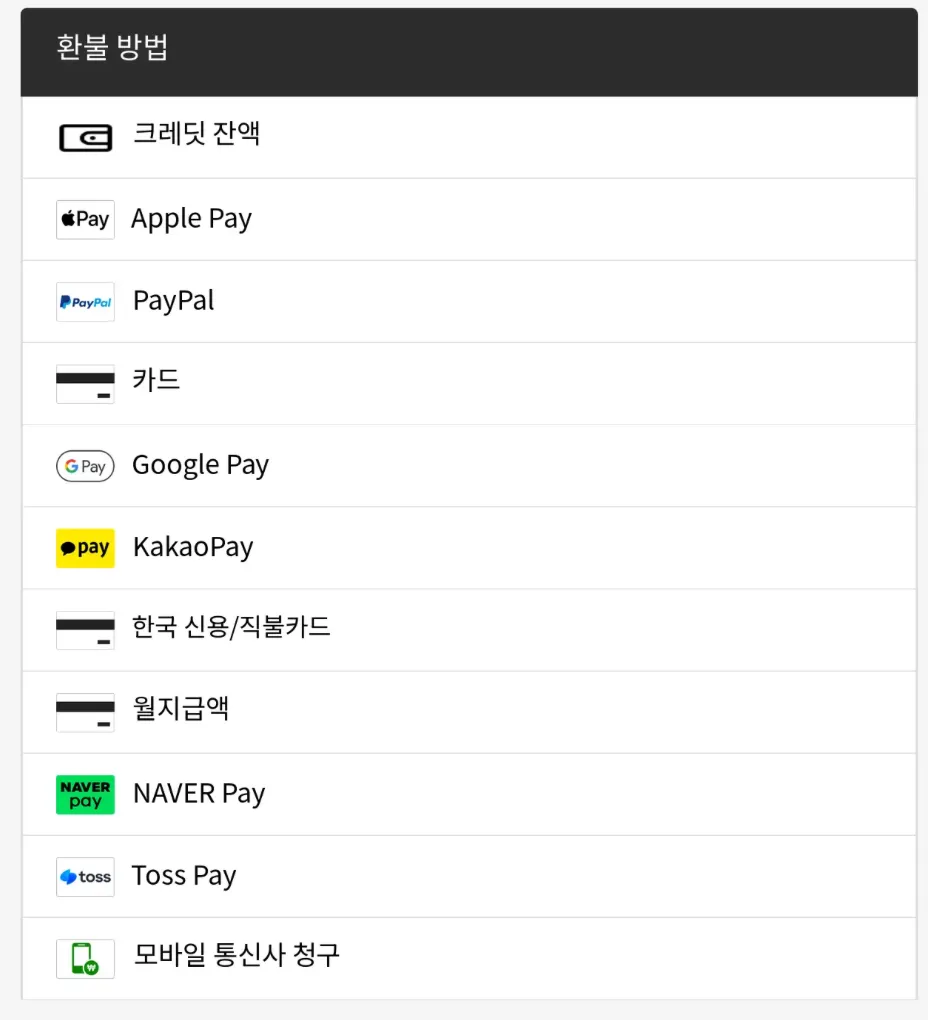Select the credit card icon beside 카드

pyautogui.click(x=85, y=383)
